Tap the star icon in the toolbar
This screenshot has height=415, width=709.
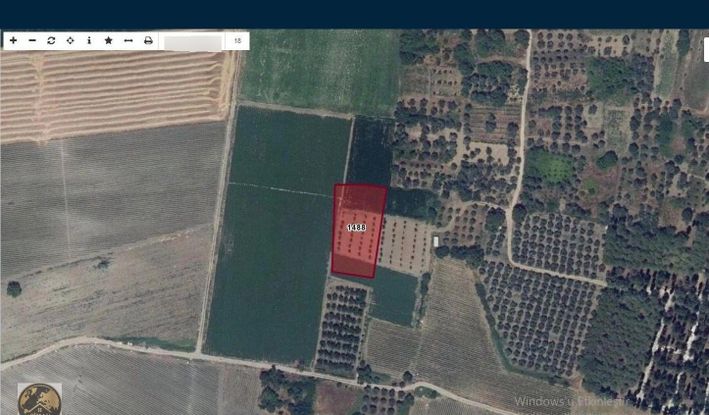point(108,41)
